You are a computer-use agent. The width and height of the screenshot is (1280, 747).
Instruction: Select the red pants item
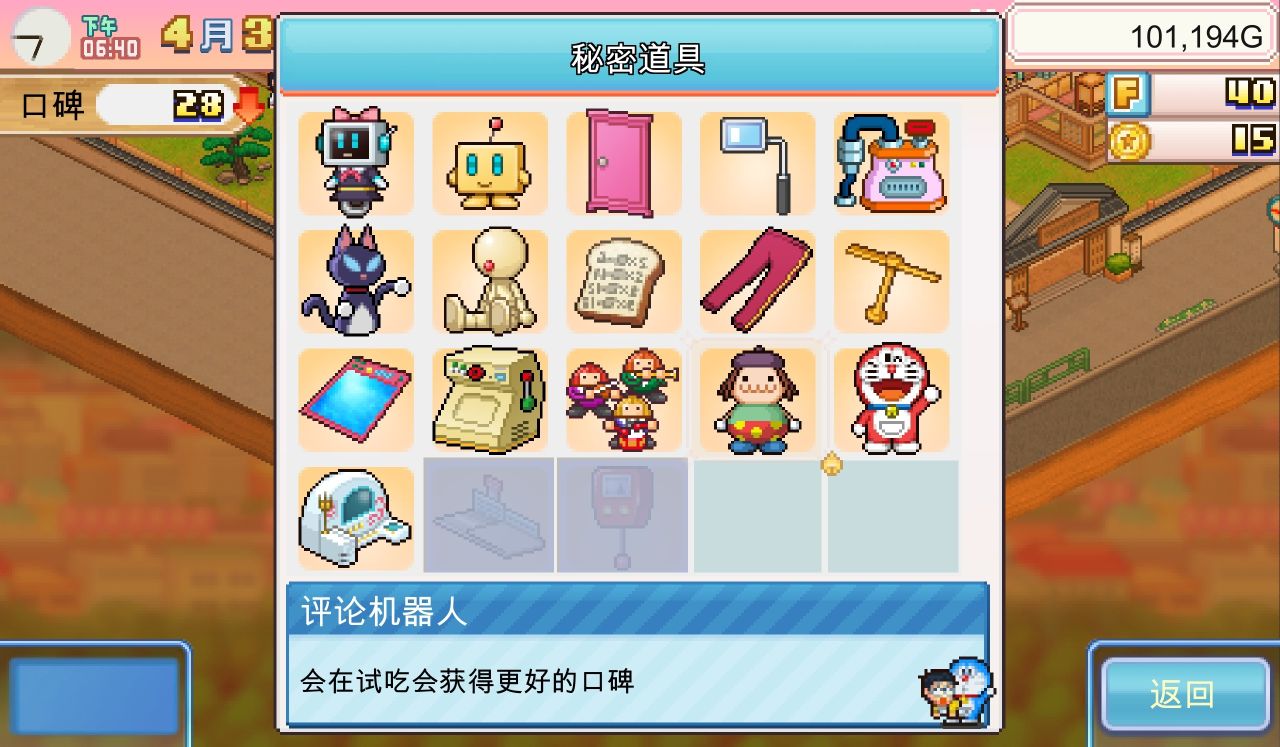[757, 282]
